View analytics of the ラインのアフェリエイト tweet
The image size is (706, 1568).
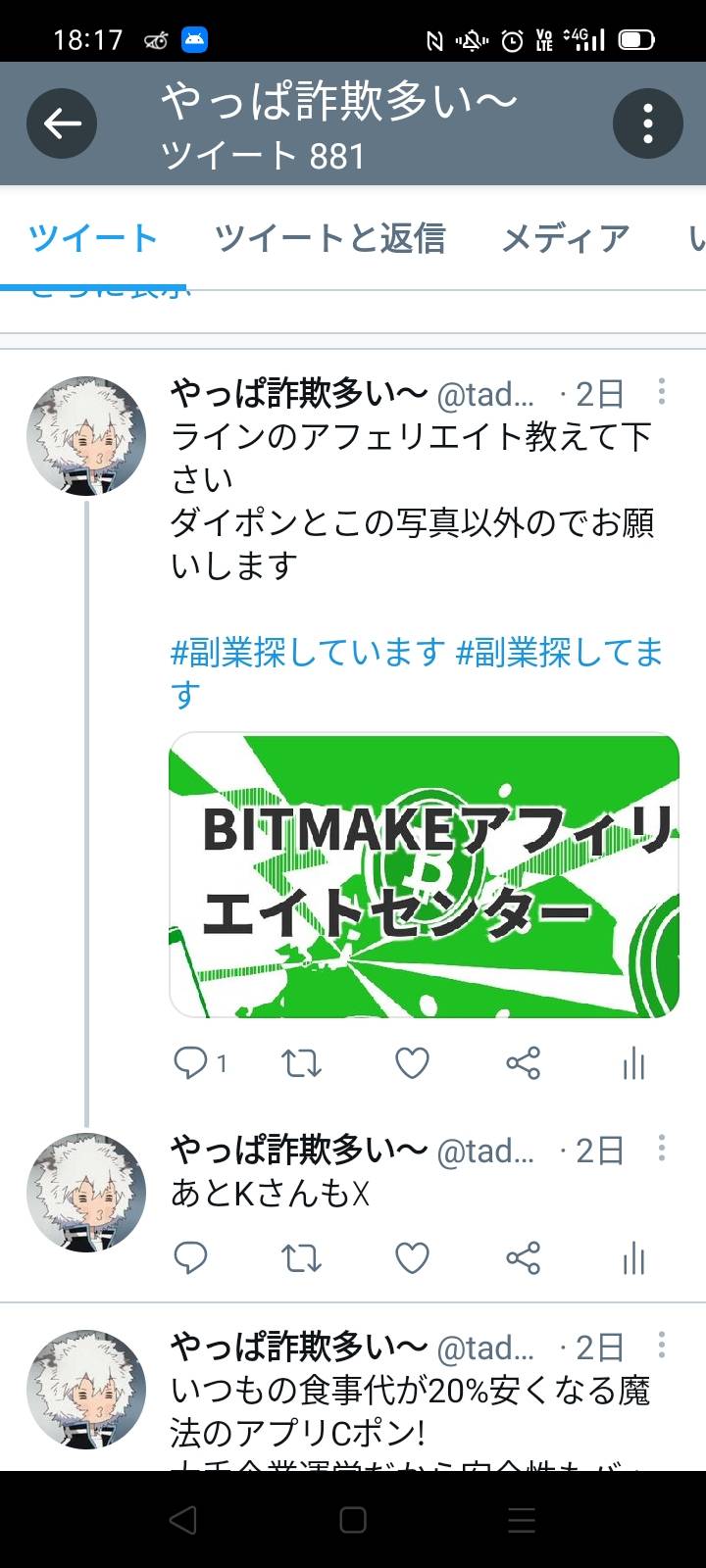633,1062
